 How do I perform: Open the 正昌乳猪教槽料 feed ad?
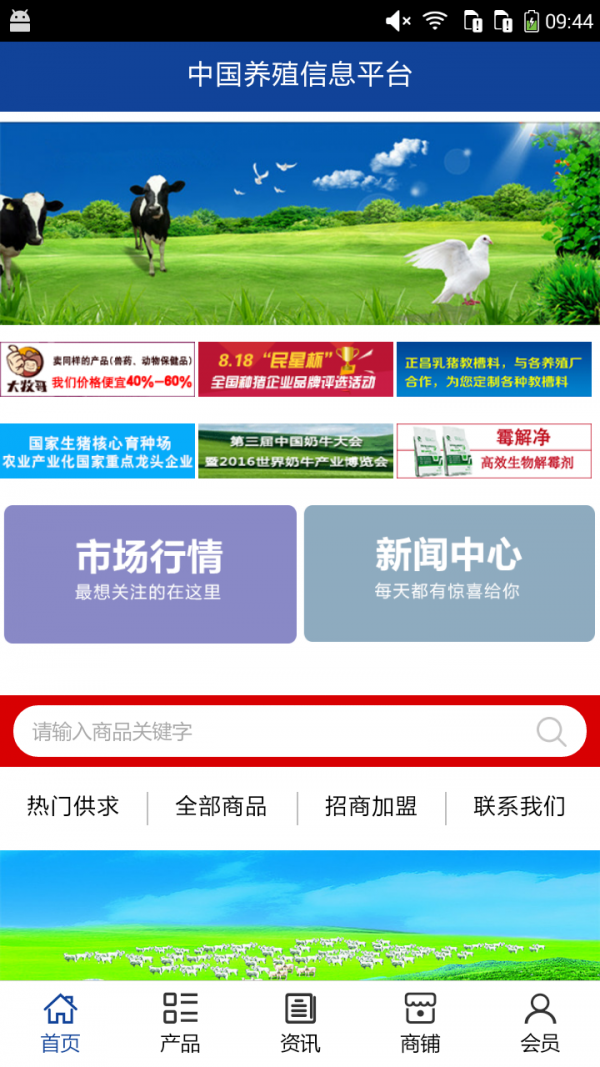coord(494,370)
